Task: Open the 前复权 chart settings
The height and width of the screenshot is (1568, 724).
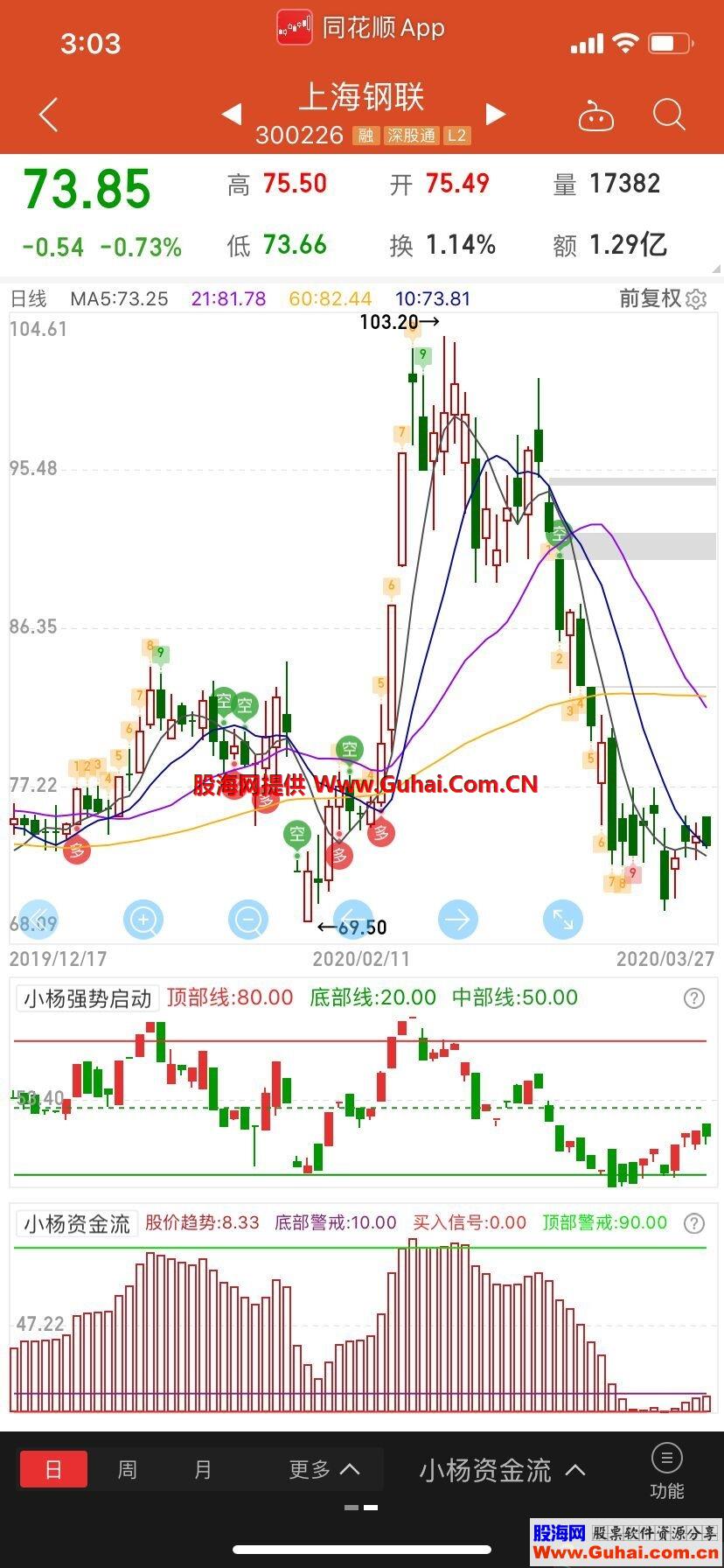Action: point(662,299)
